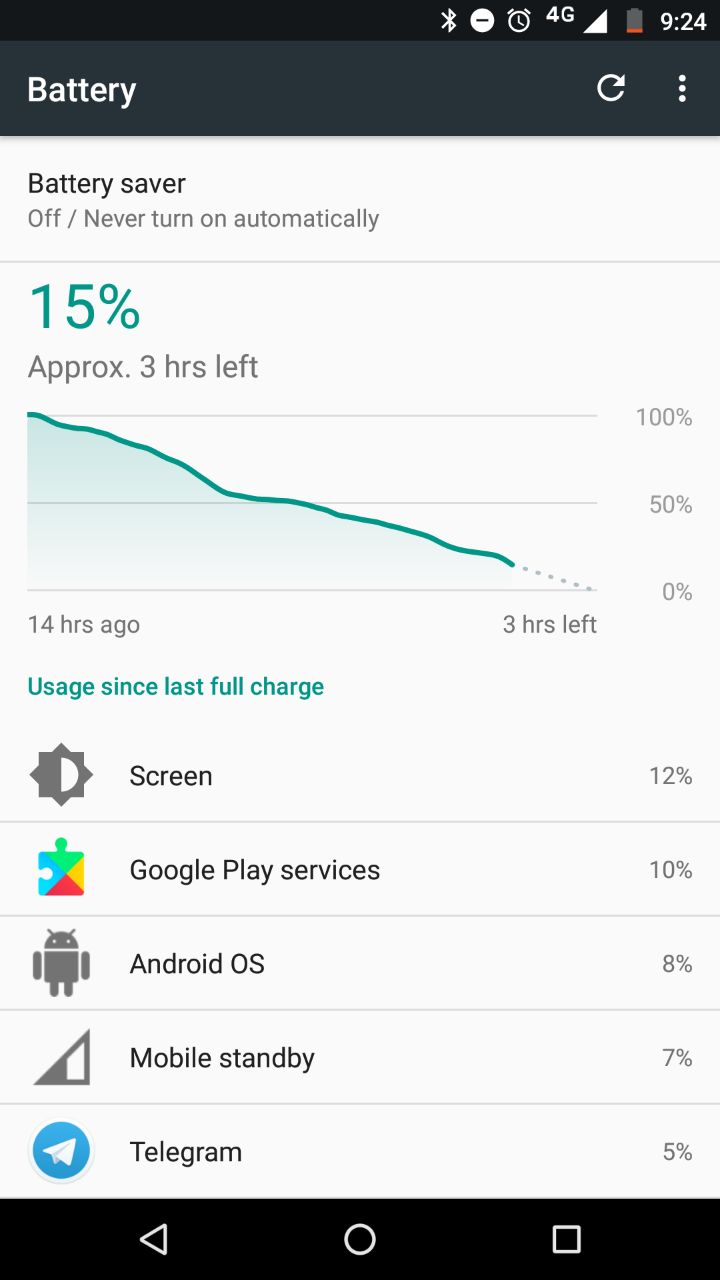Open recent apps overview
720x1280 pixels.
566,1239
